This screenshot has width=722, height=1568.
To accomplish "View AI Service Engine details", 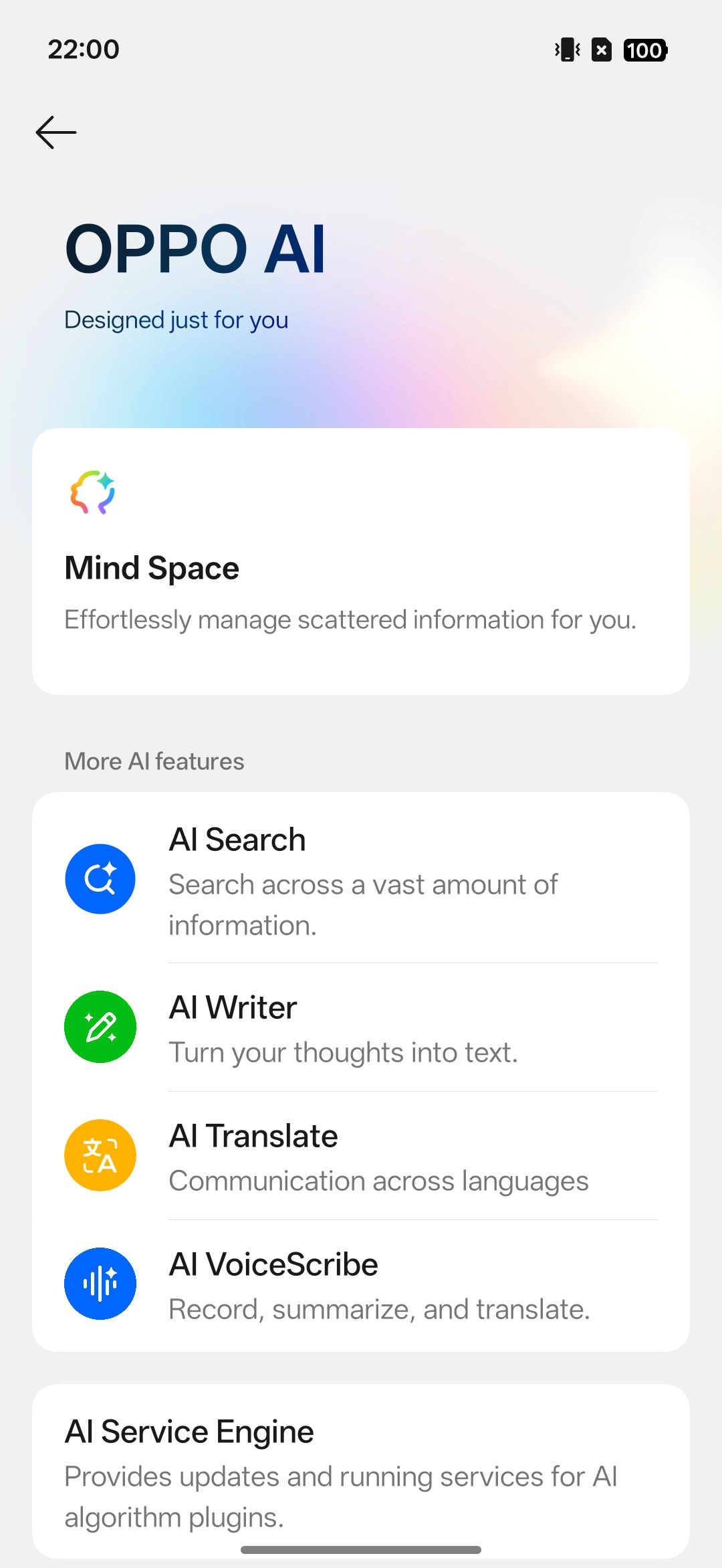I will click(361, 1472).
